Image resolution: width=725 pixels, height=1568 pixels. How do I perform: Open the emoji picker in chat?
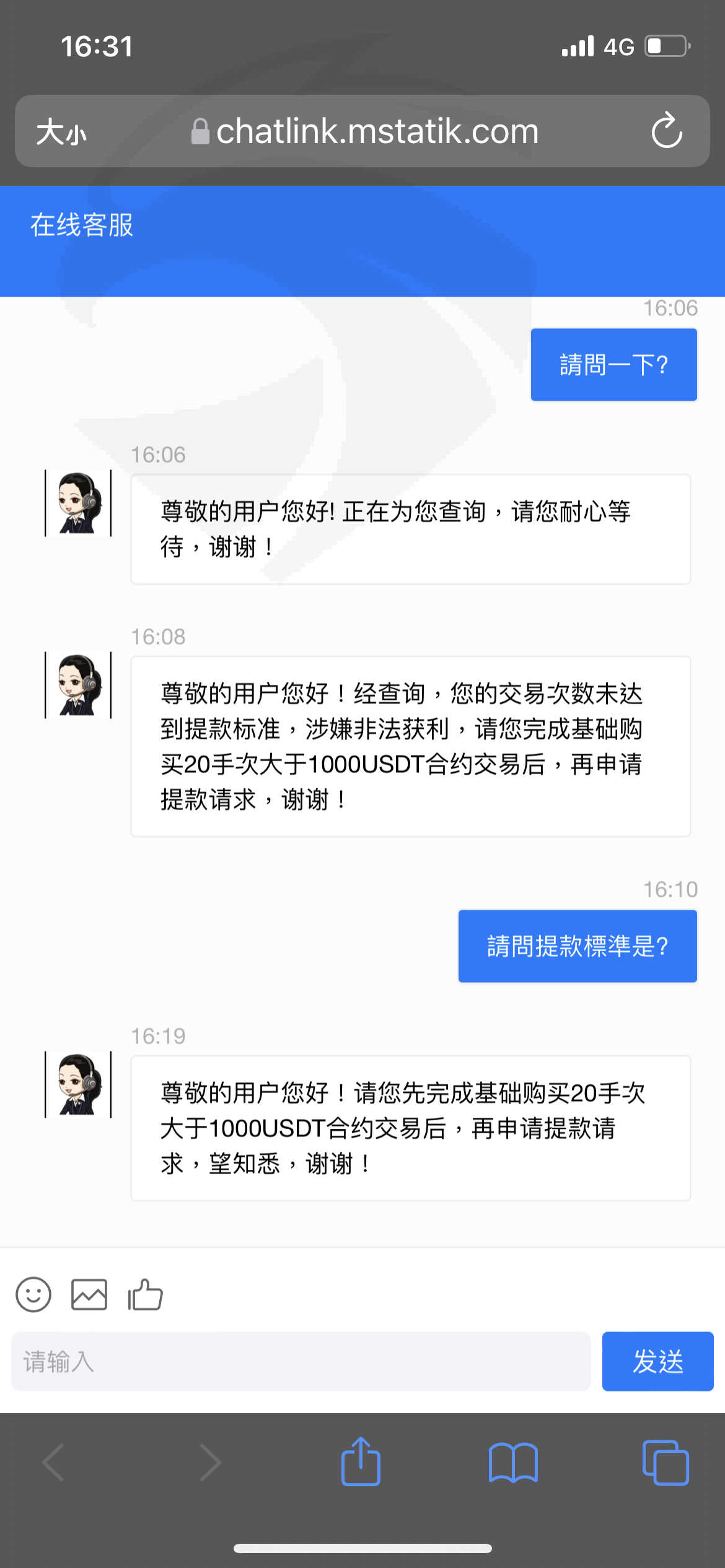[33, 1294]
